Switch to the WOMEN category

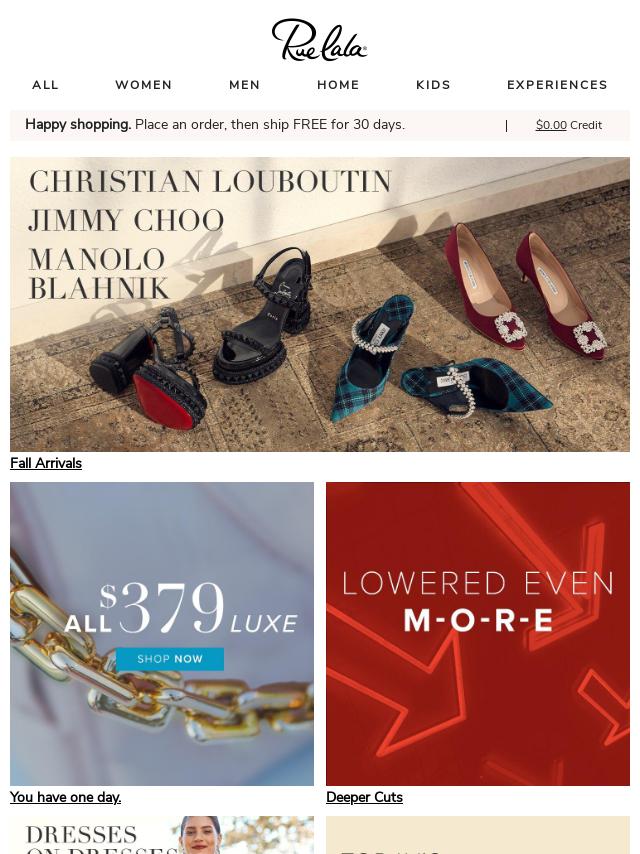pyautogui.click(x=143, y=85)
